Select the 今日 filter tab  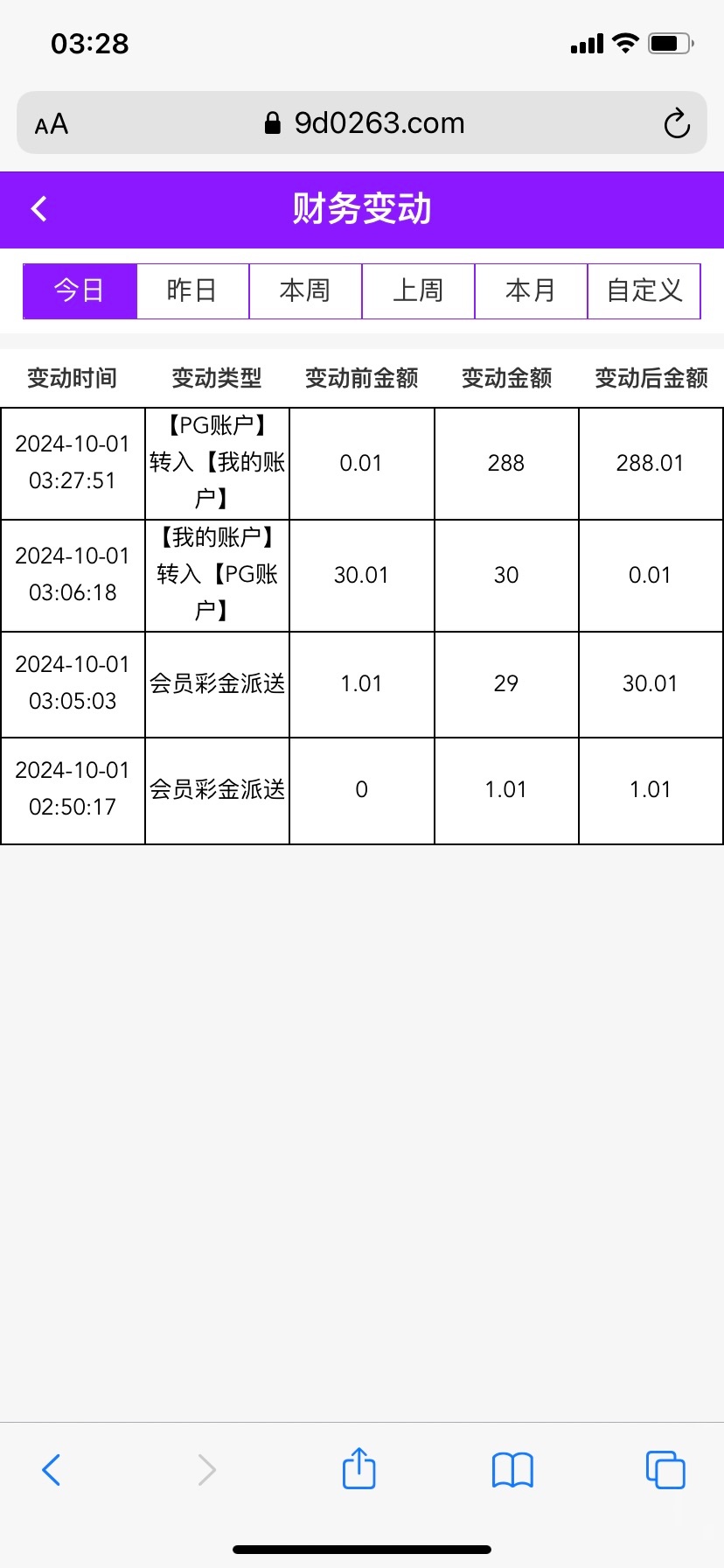80,290
